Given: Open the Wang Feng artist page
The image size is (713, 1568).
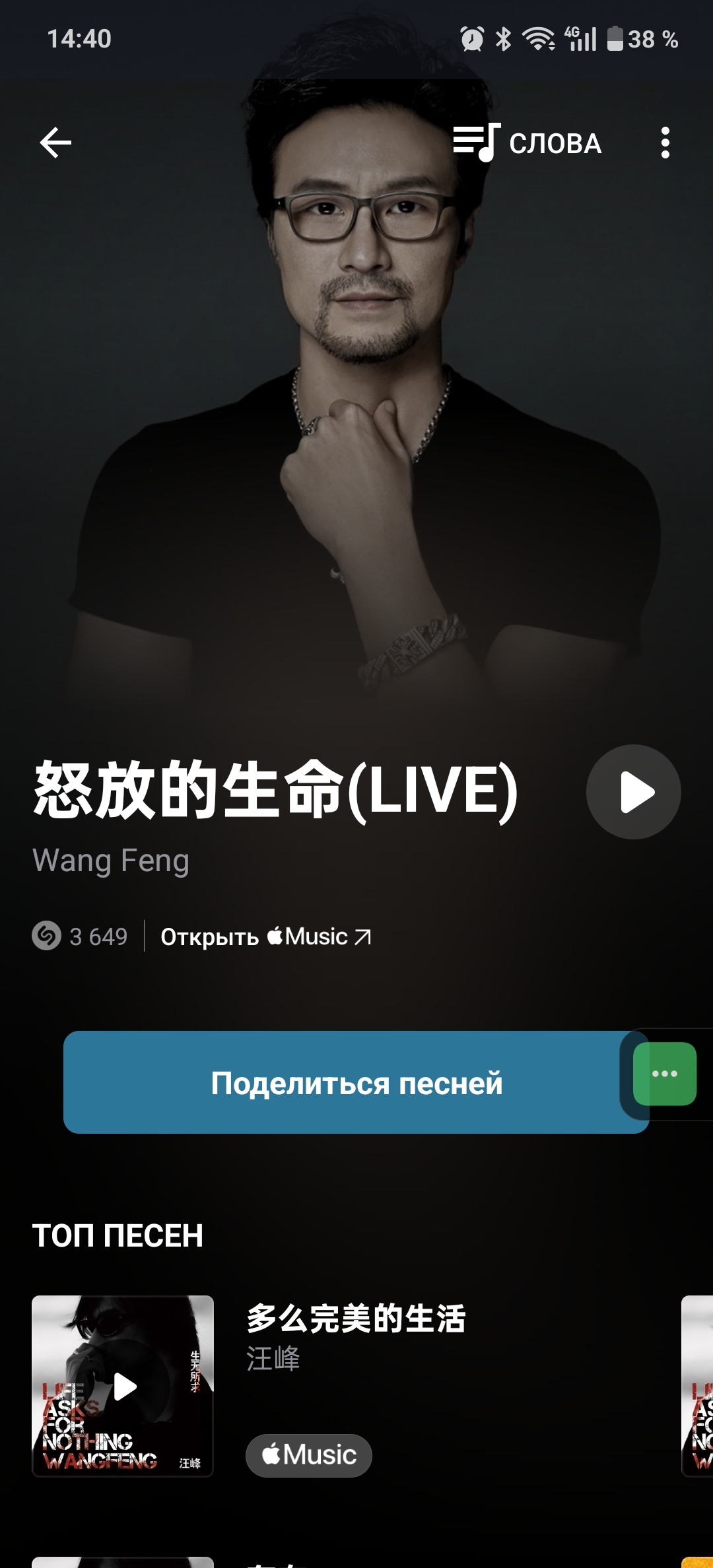Looking at the screenshot, I should (x=111, y=861).
